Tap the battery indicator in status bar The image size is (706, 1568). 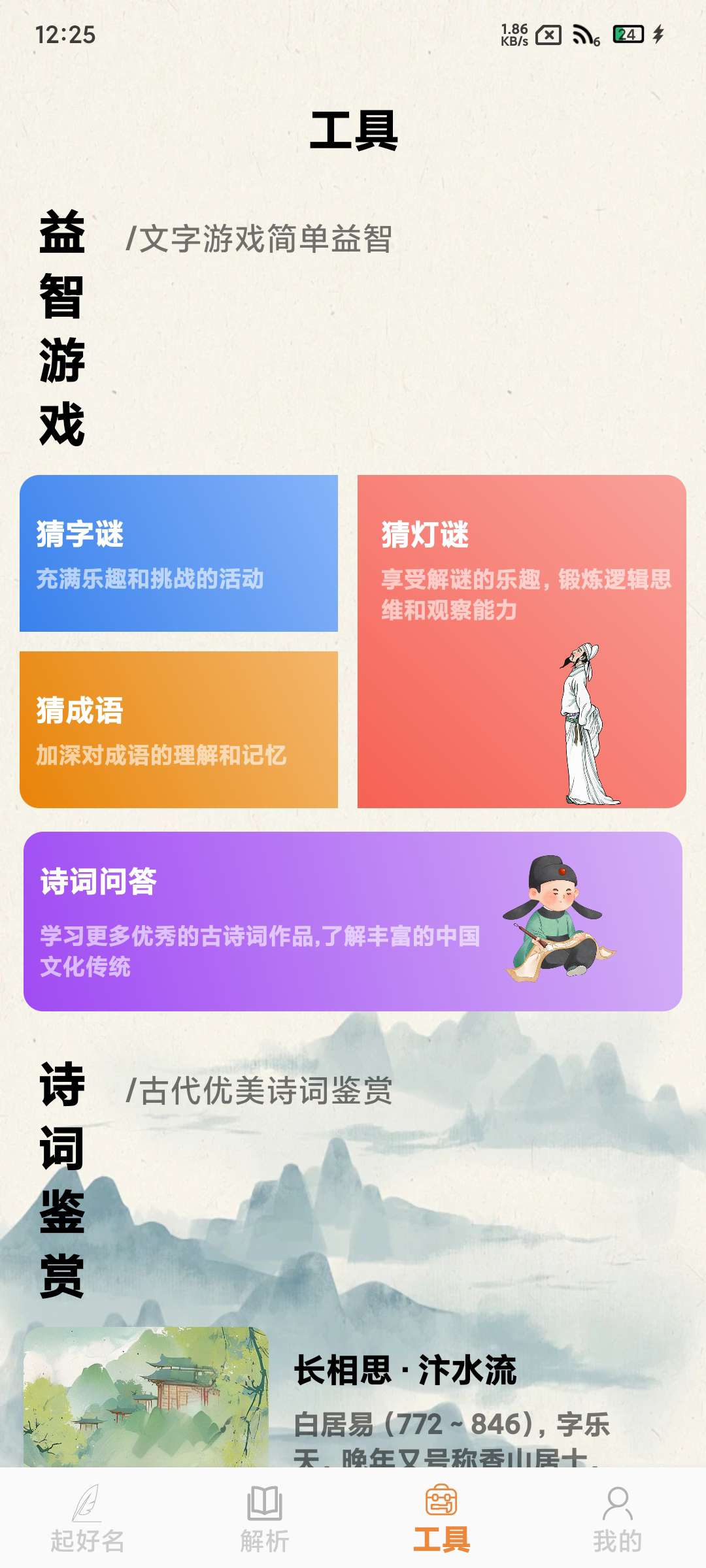click(x=624, y=36)
